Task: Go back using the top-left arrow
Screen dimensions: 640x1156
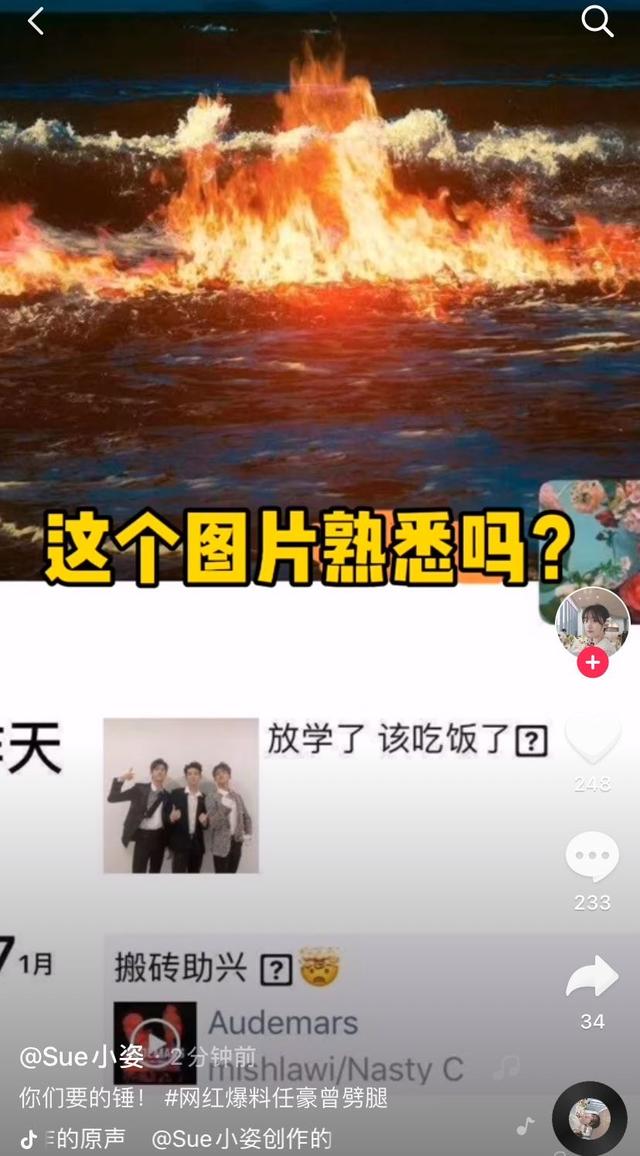Action: coord(36,21)
